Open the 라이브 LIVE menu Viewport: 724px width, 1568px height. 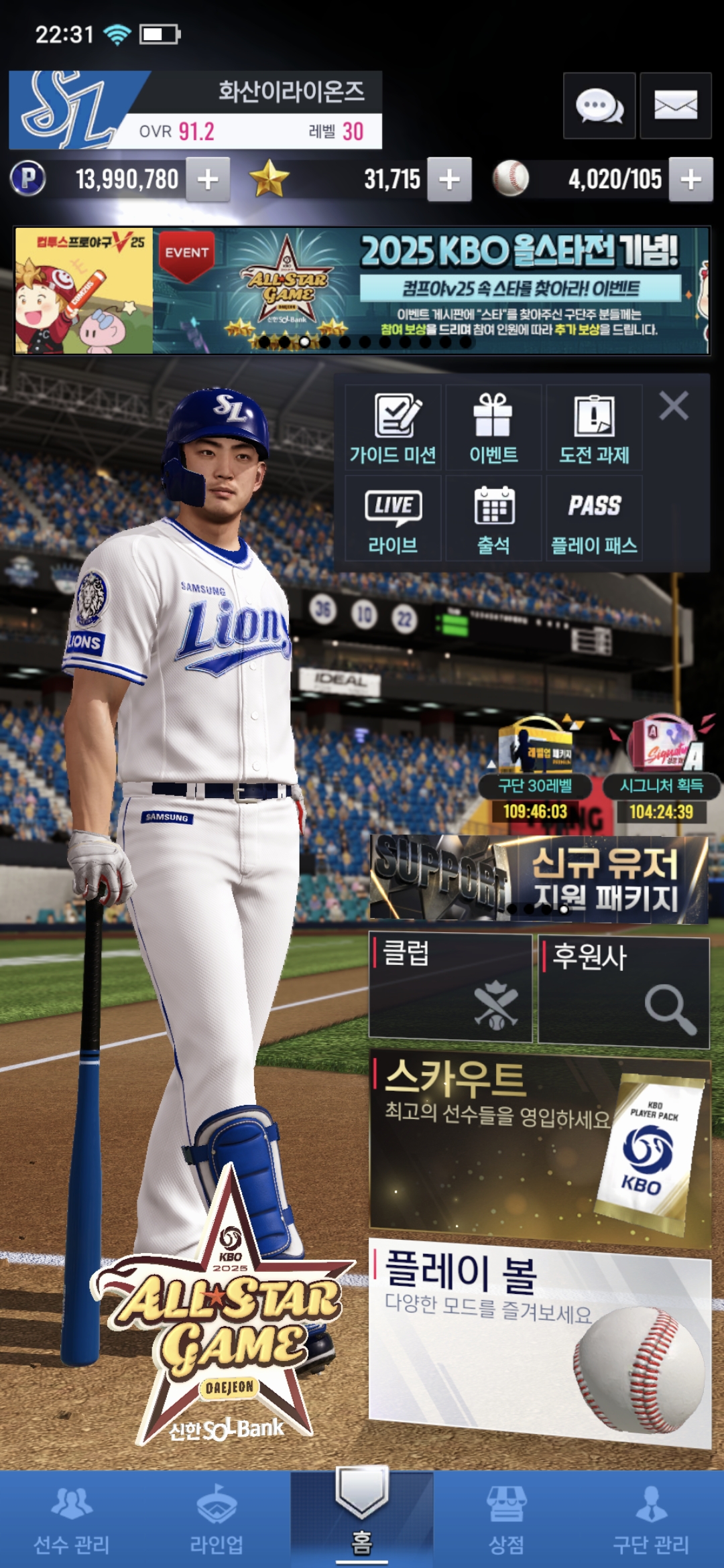394,519
